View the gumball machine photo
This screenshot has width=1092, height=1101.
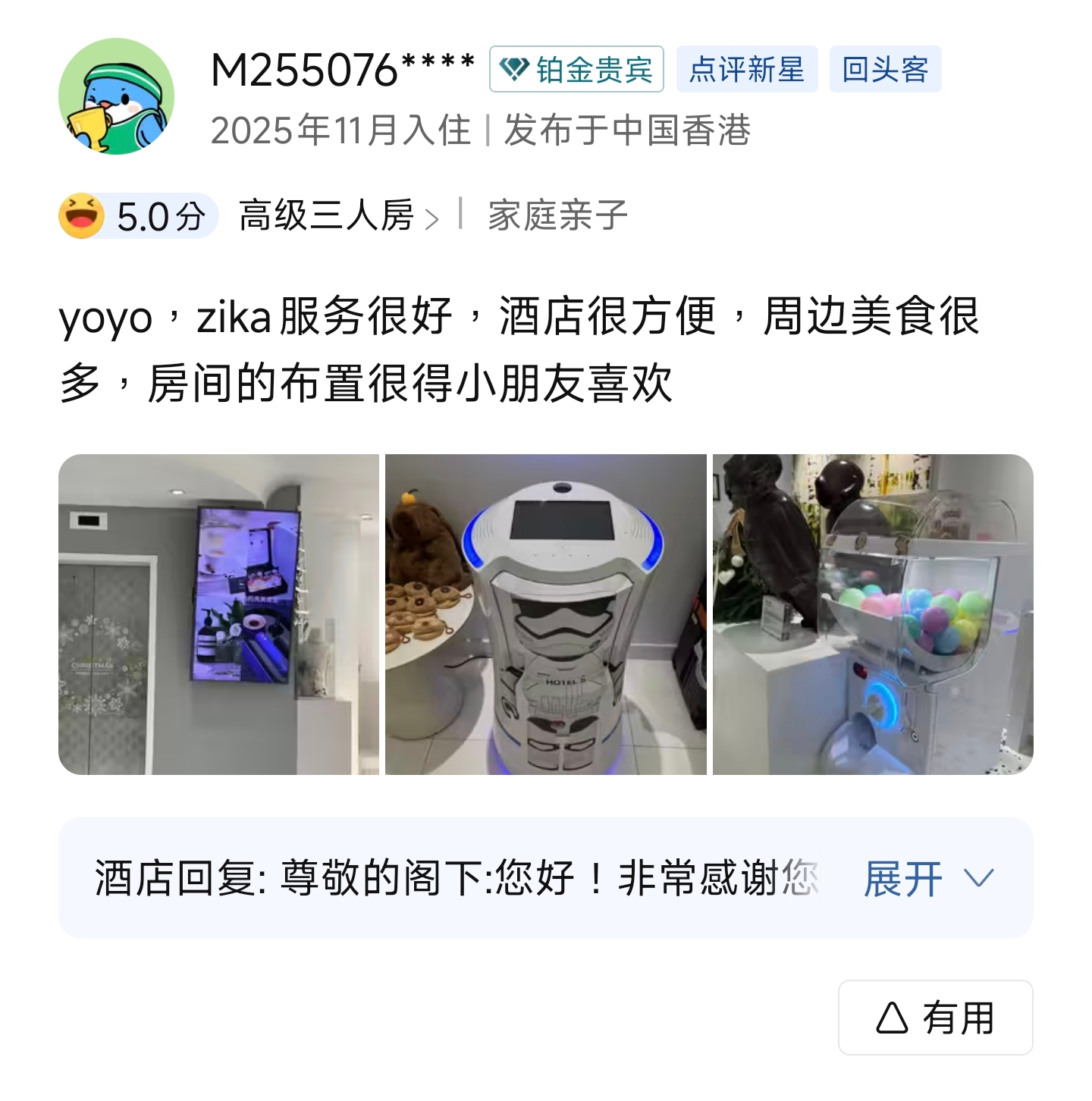pos(873,614)
